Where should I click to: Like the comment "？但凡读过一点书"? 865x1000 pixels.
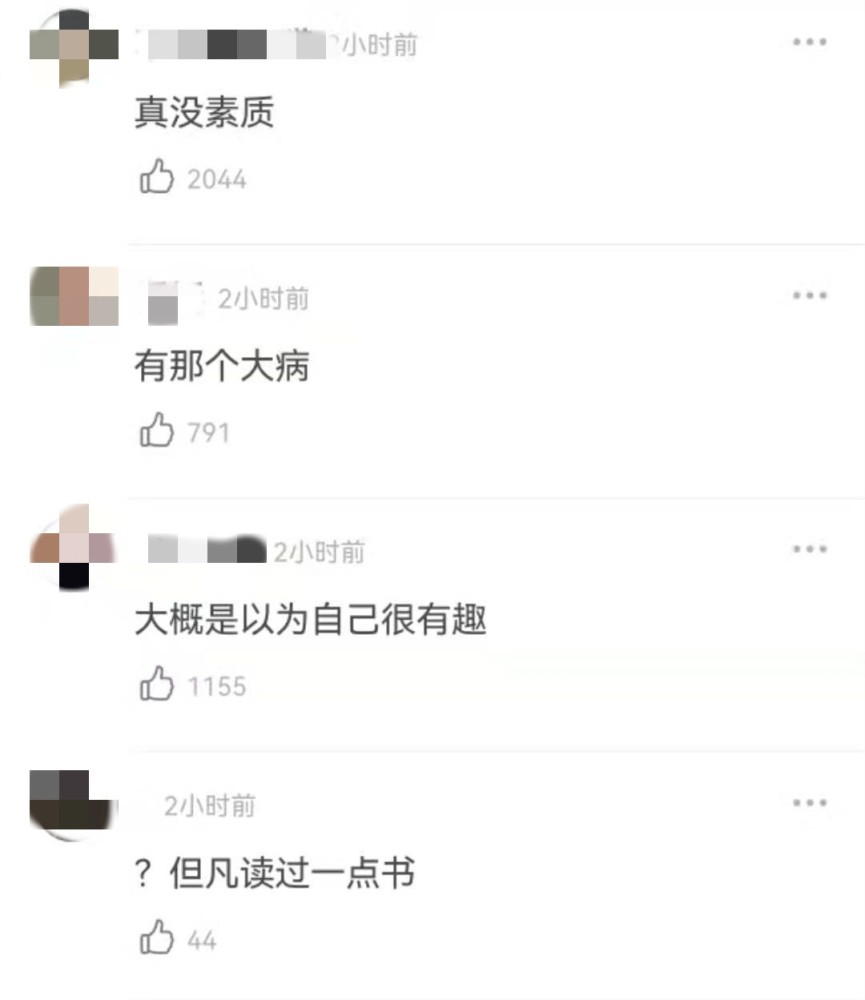[156, 939]
